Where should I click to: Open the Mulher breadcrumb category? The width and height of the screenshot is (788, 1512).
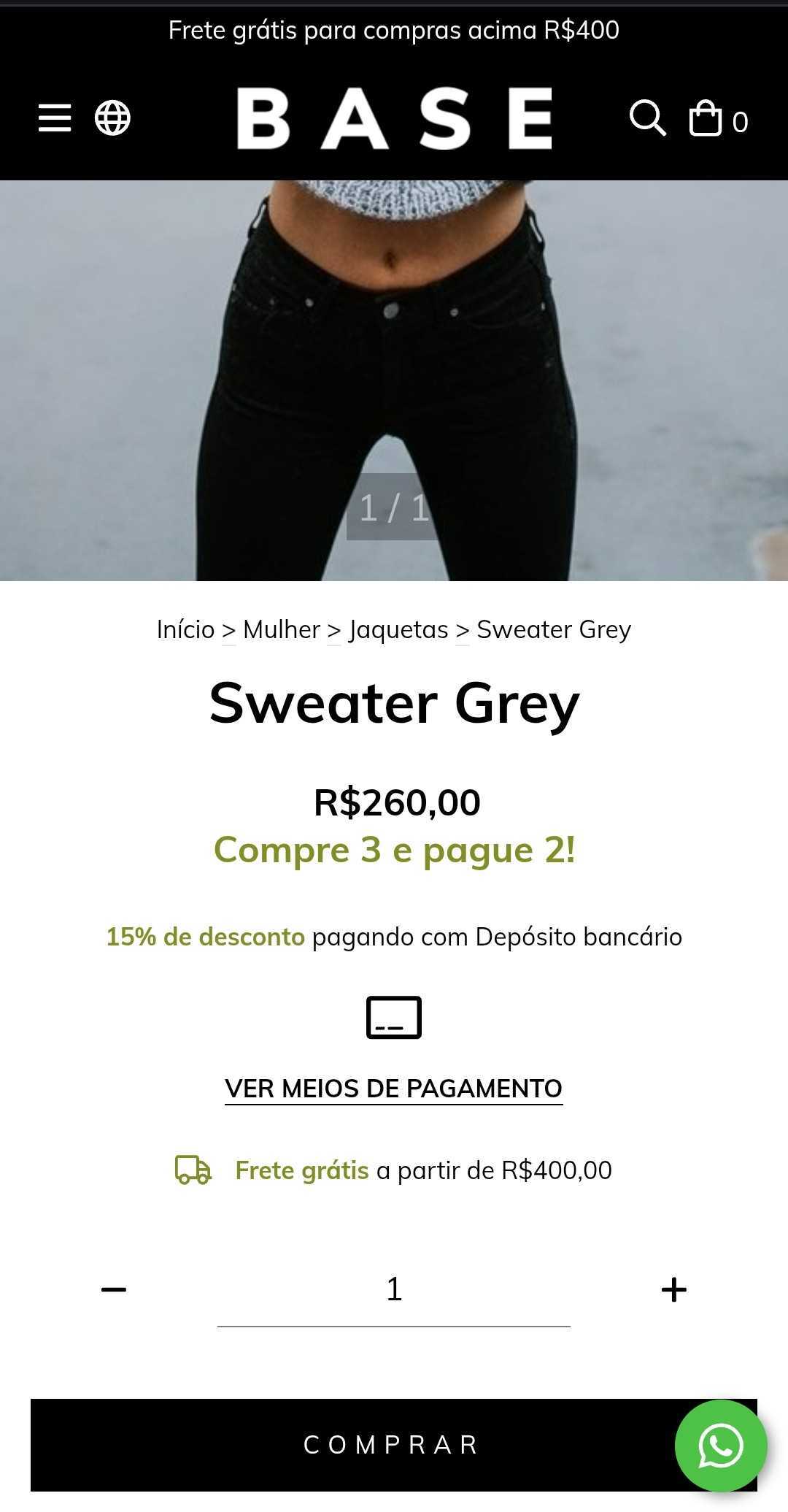click(281, 629)
